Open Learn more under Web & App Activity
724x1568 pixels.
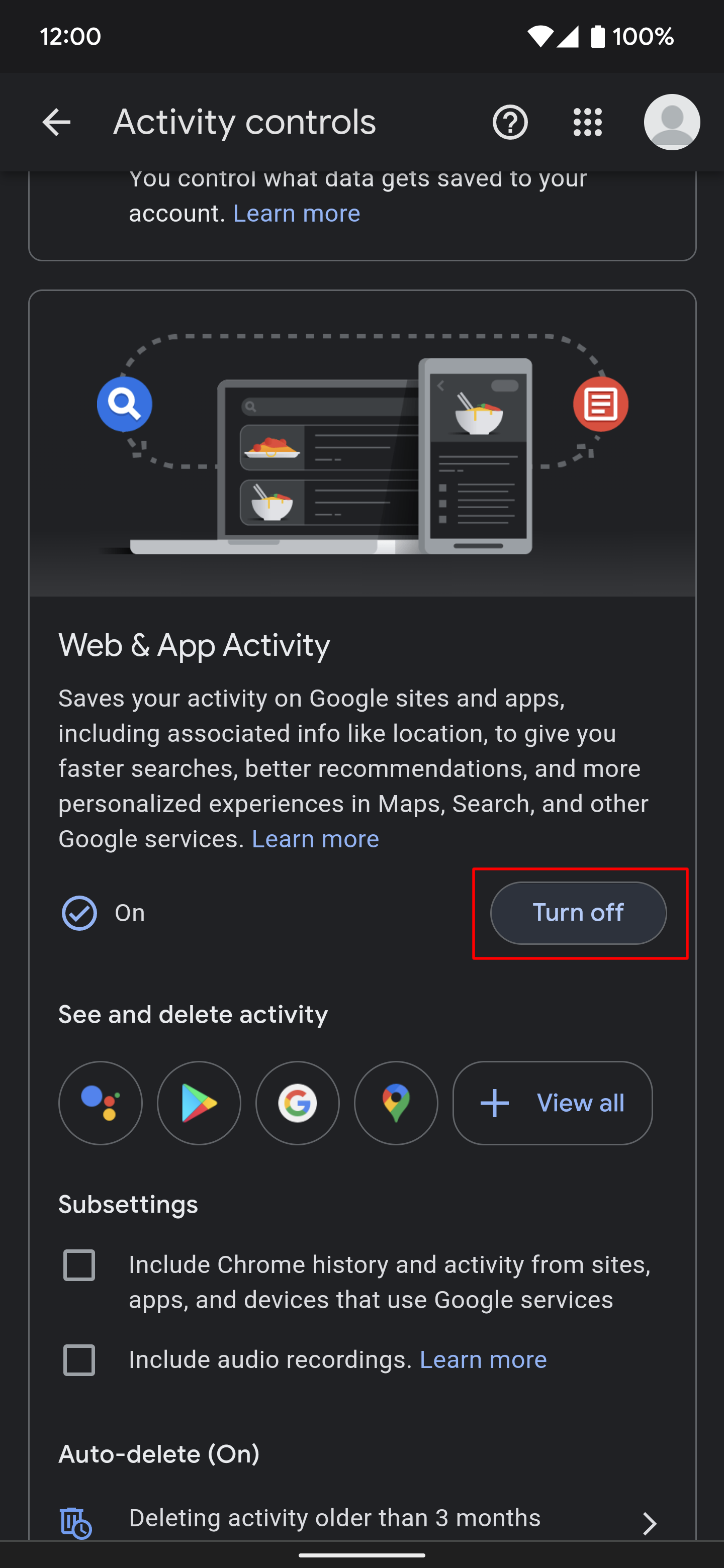pos(315,839)
